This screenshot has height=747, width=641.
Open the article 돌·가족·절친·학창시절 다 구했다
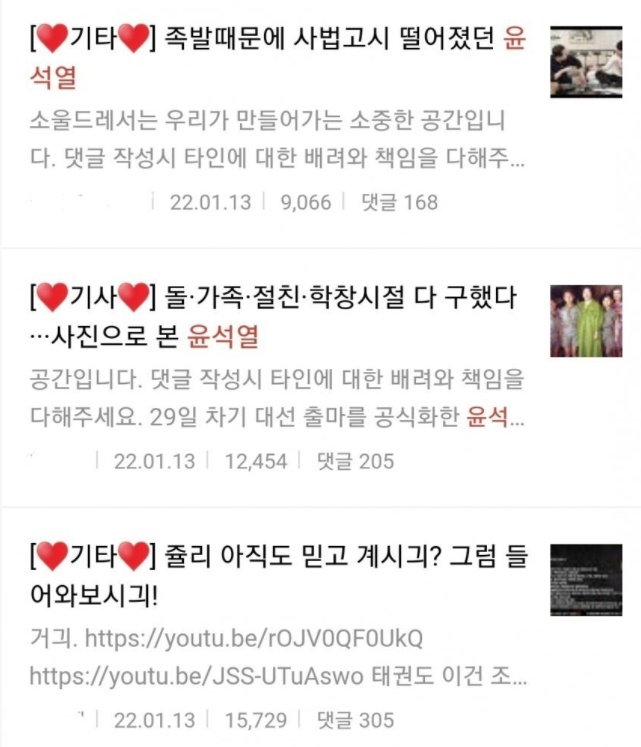(273, 316)
